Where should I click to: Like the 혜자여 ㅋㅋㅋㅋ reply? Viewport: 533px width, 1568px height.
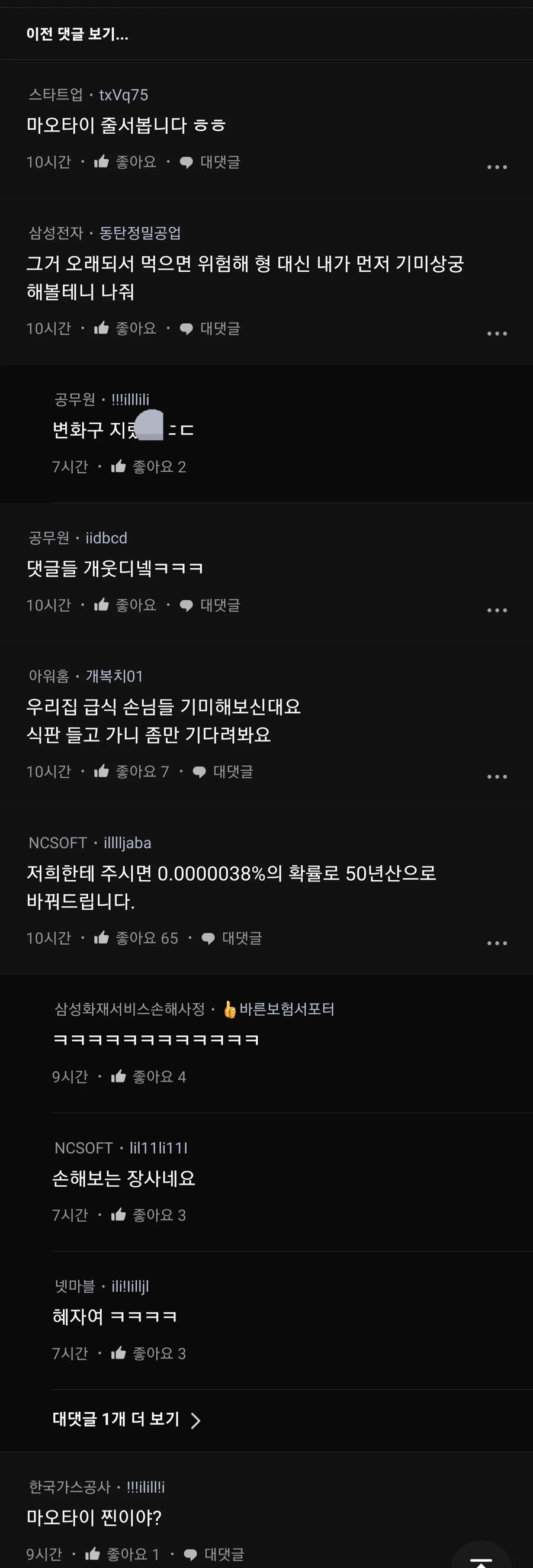tap(148, 1353)
